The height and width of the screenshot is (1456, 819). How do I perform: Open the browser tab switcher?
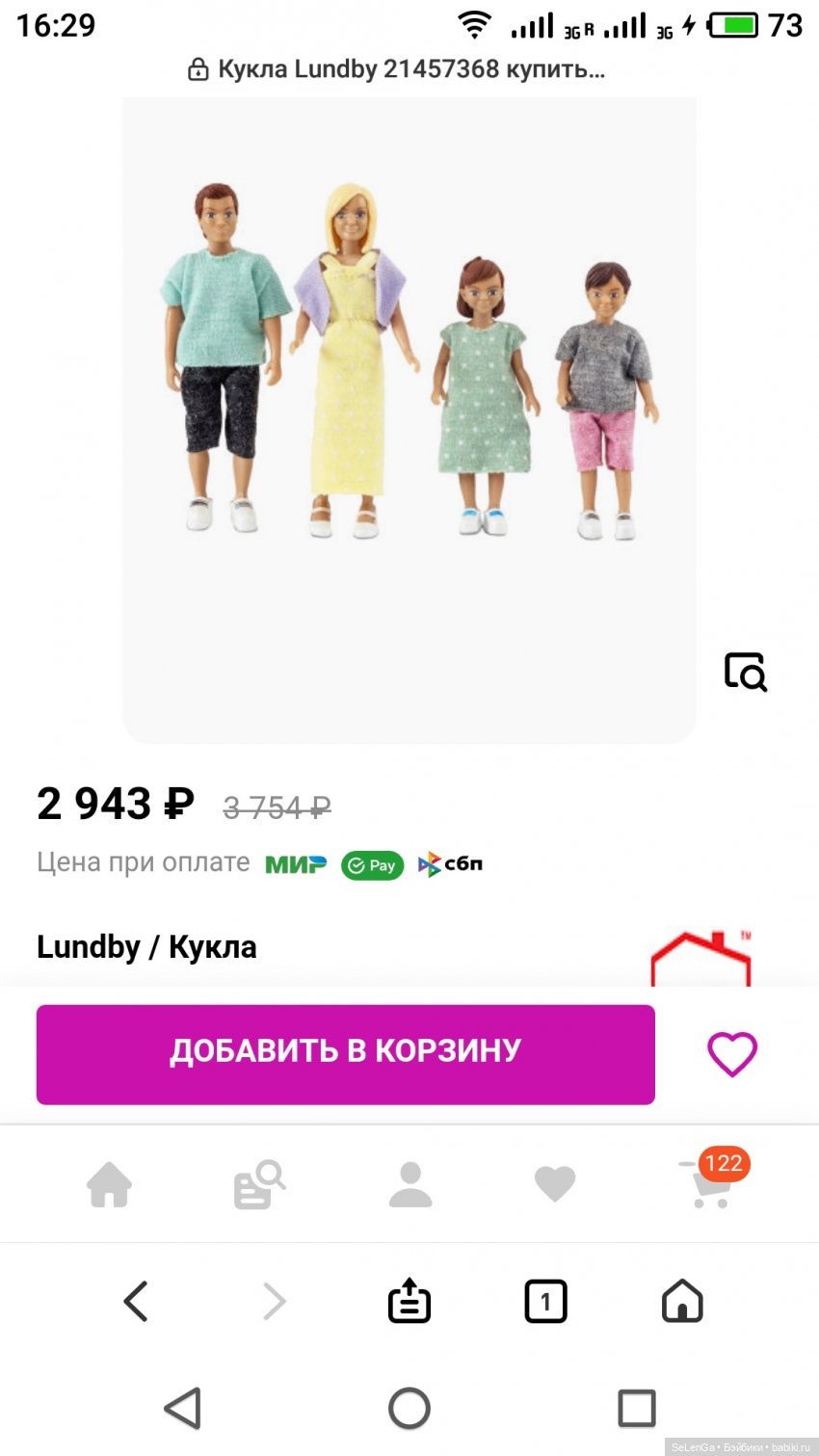(x=545, y=1301)
